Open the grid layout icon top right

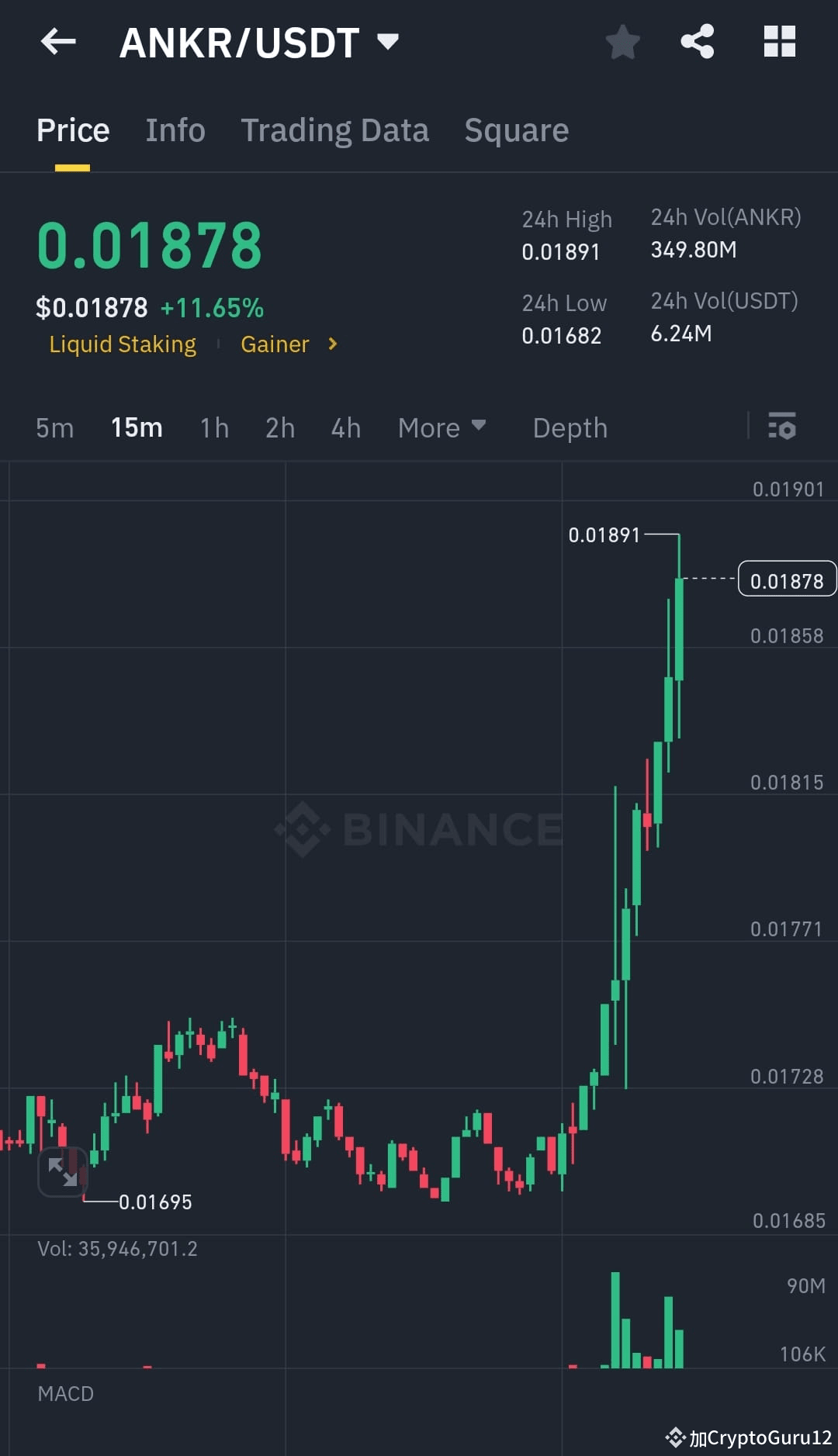click(779, 43)
